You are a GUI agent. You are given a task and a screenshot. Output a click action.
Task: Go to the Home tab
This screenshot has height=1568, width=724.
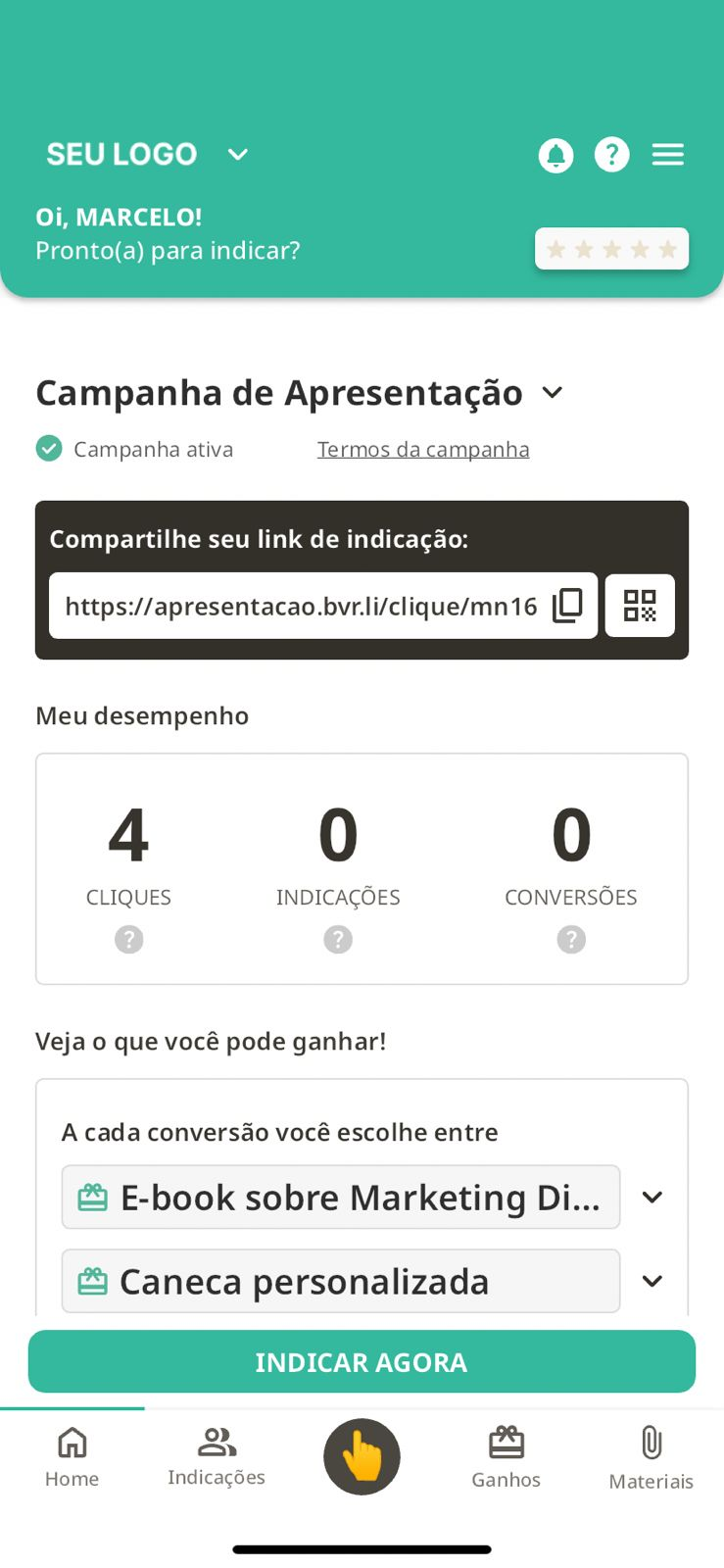pos(72,1457)
